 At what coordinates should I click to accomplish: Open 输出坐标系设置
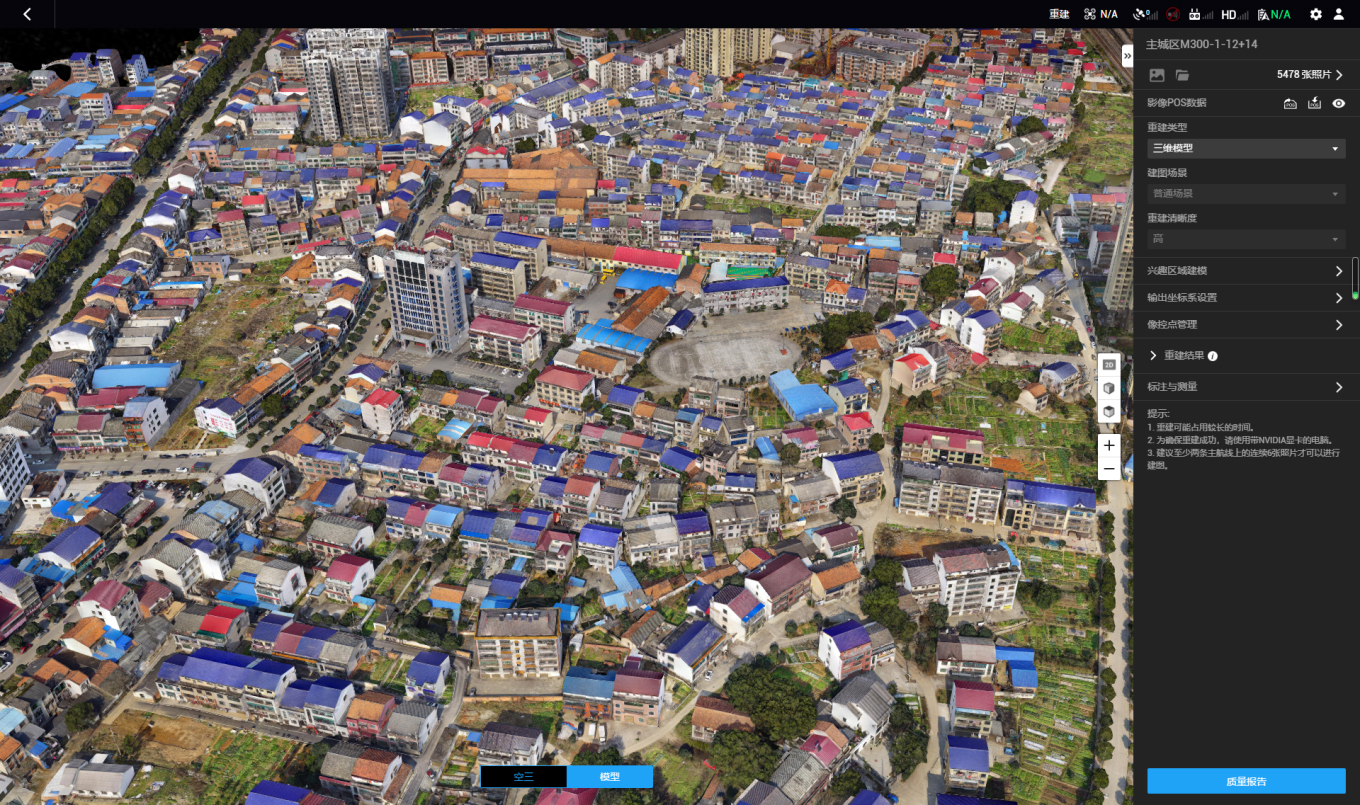tap(1245, 298)
